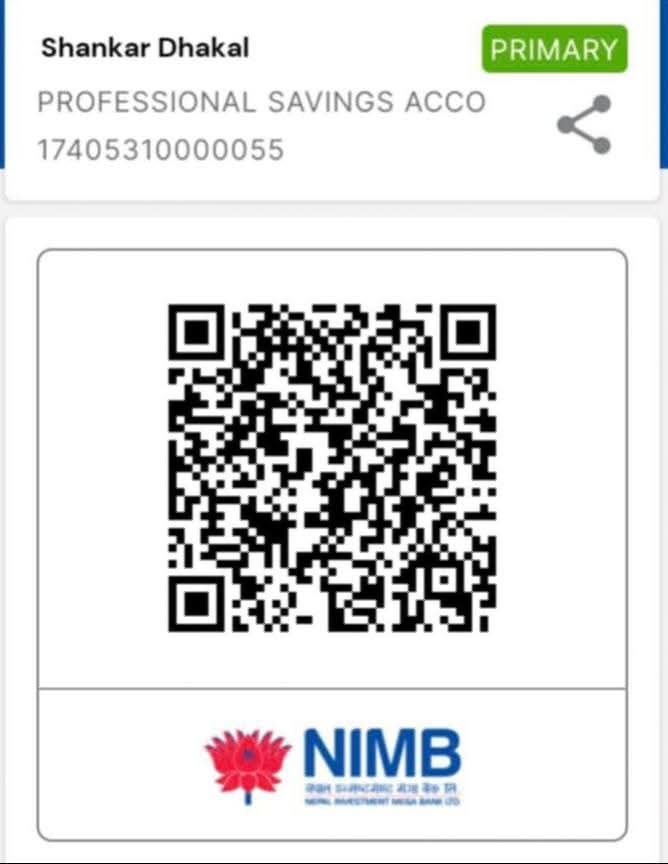Share the account QR details

coord(584,125)
